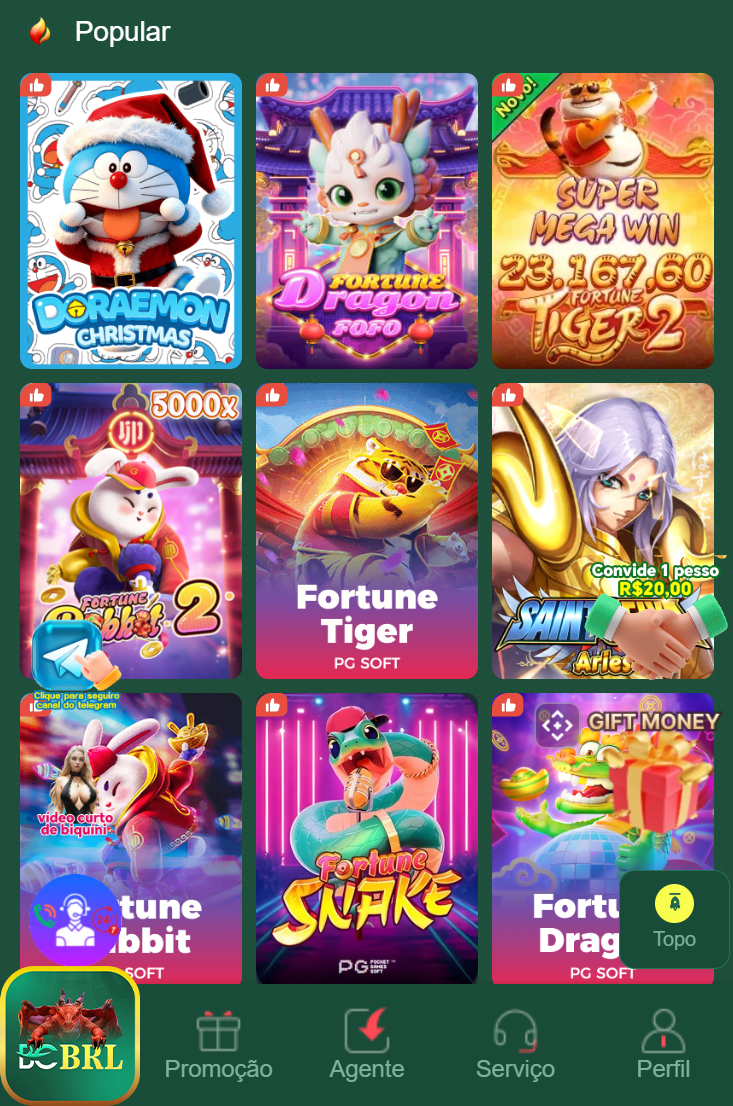Like the Doraemon Christmas game
The image size is (733, 1106).
38,85
